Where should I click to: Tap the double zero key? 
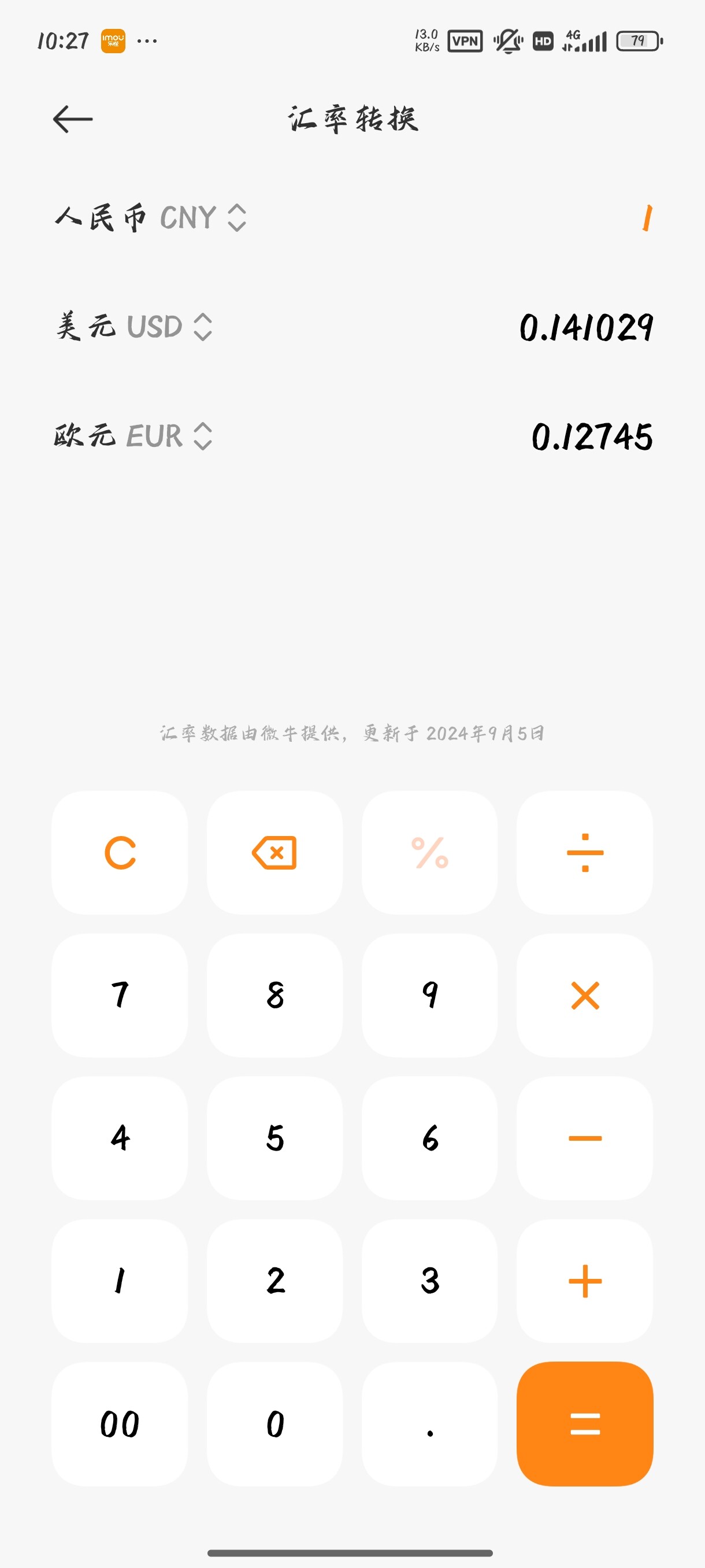point(120,1423)
